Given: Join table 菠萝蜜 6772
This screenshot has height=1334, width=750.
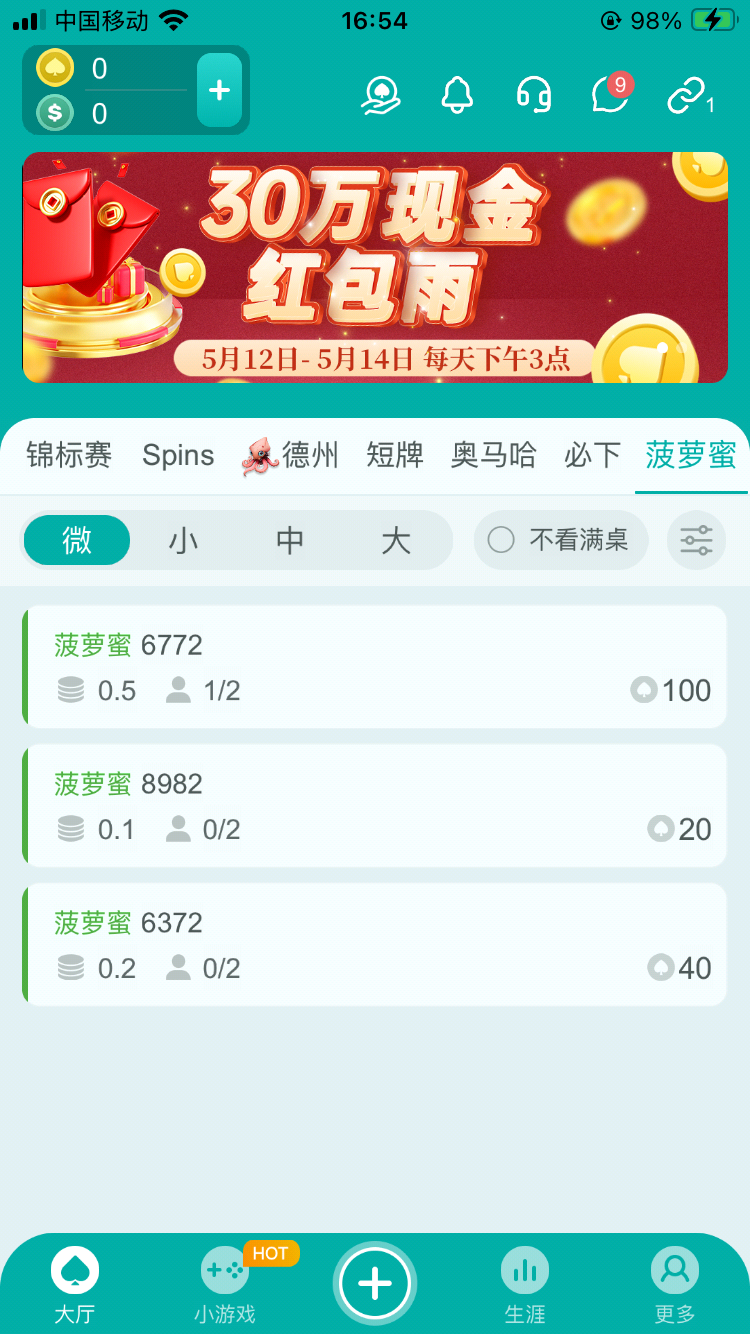Looking at the screenshot, I should point(375,665).
